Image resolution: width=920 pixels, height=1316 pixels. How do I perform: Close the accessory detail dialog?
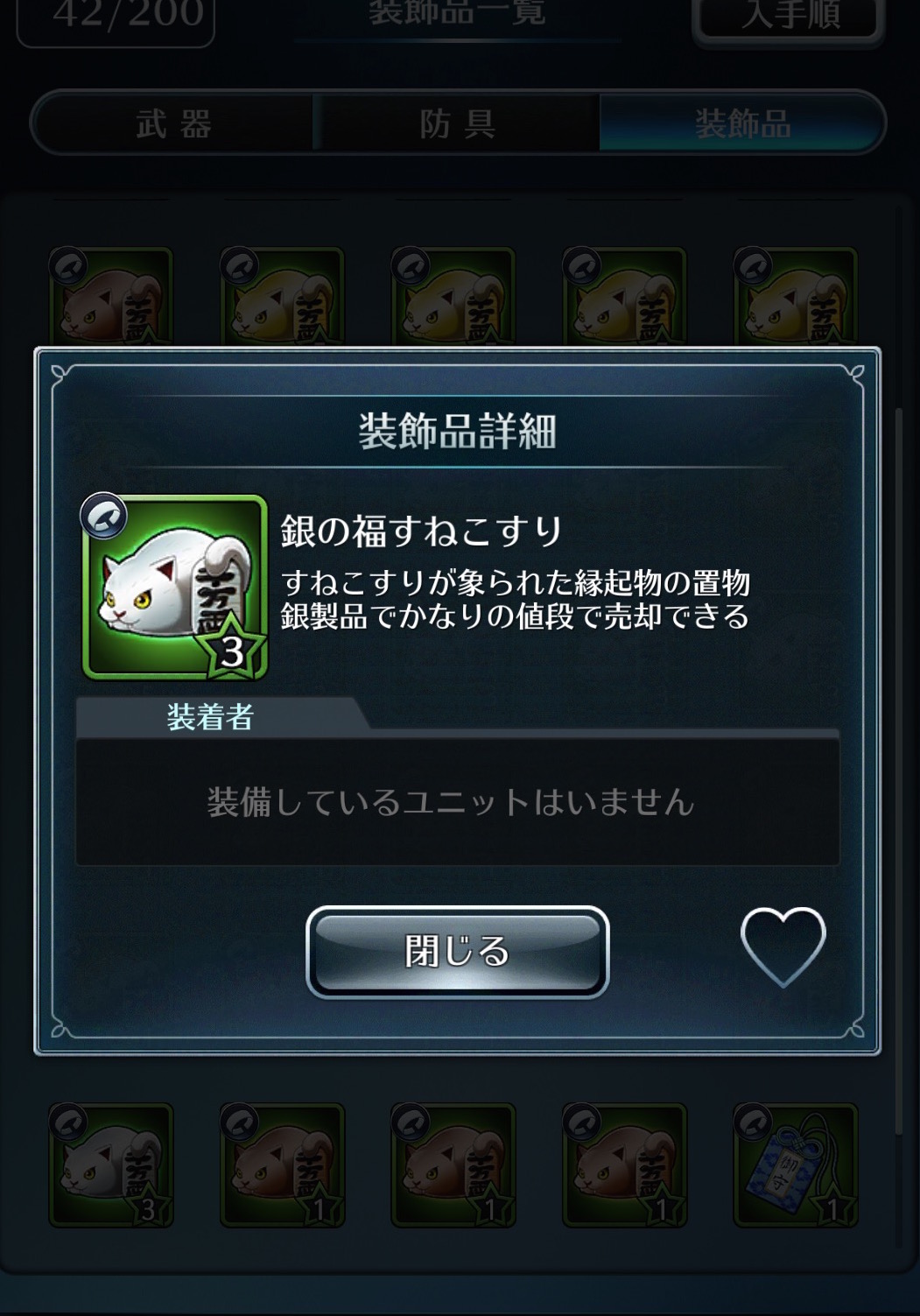pyautogui.click(x=457, y=952)
